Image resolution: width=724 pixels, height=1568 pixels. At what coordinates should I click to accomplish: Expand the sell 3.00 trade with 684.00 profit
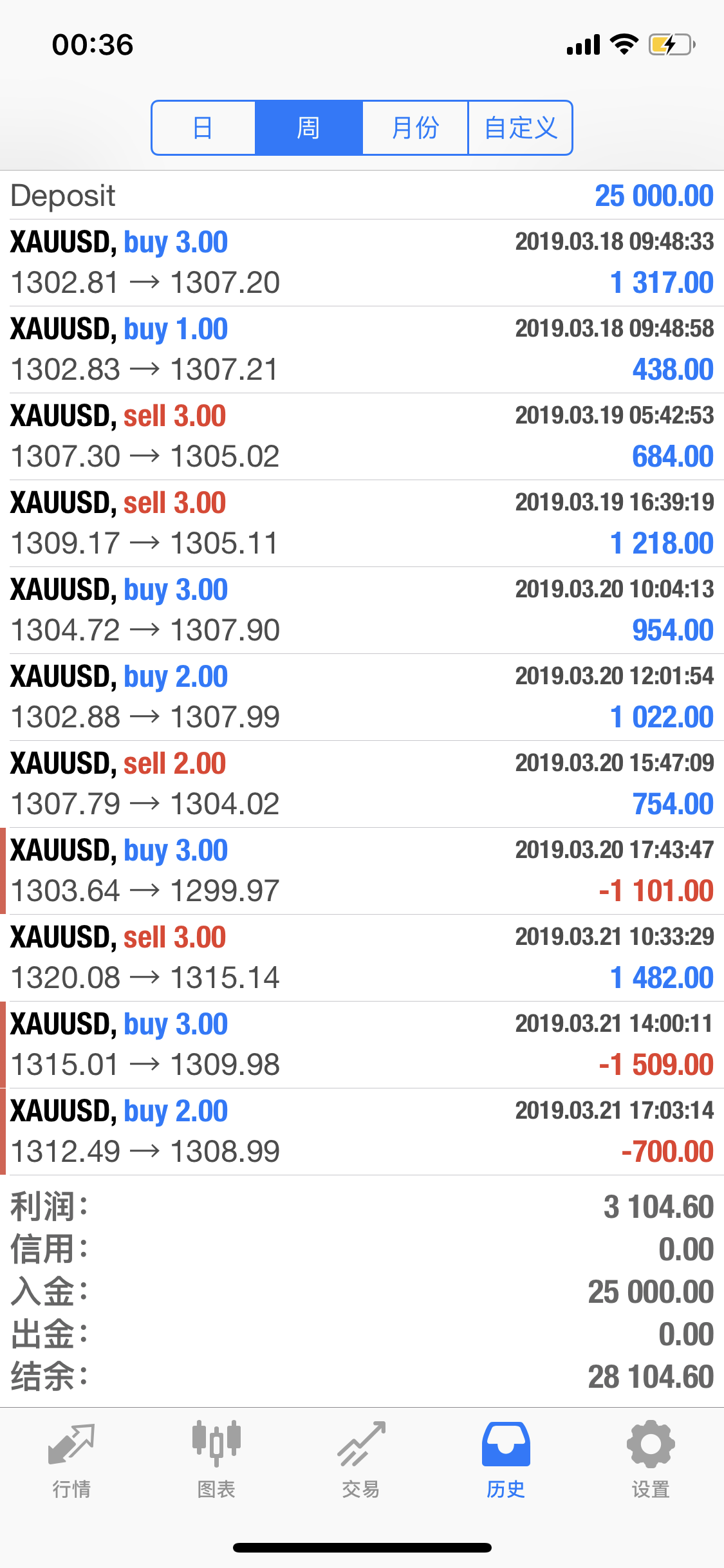point(362,436)
